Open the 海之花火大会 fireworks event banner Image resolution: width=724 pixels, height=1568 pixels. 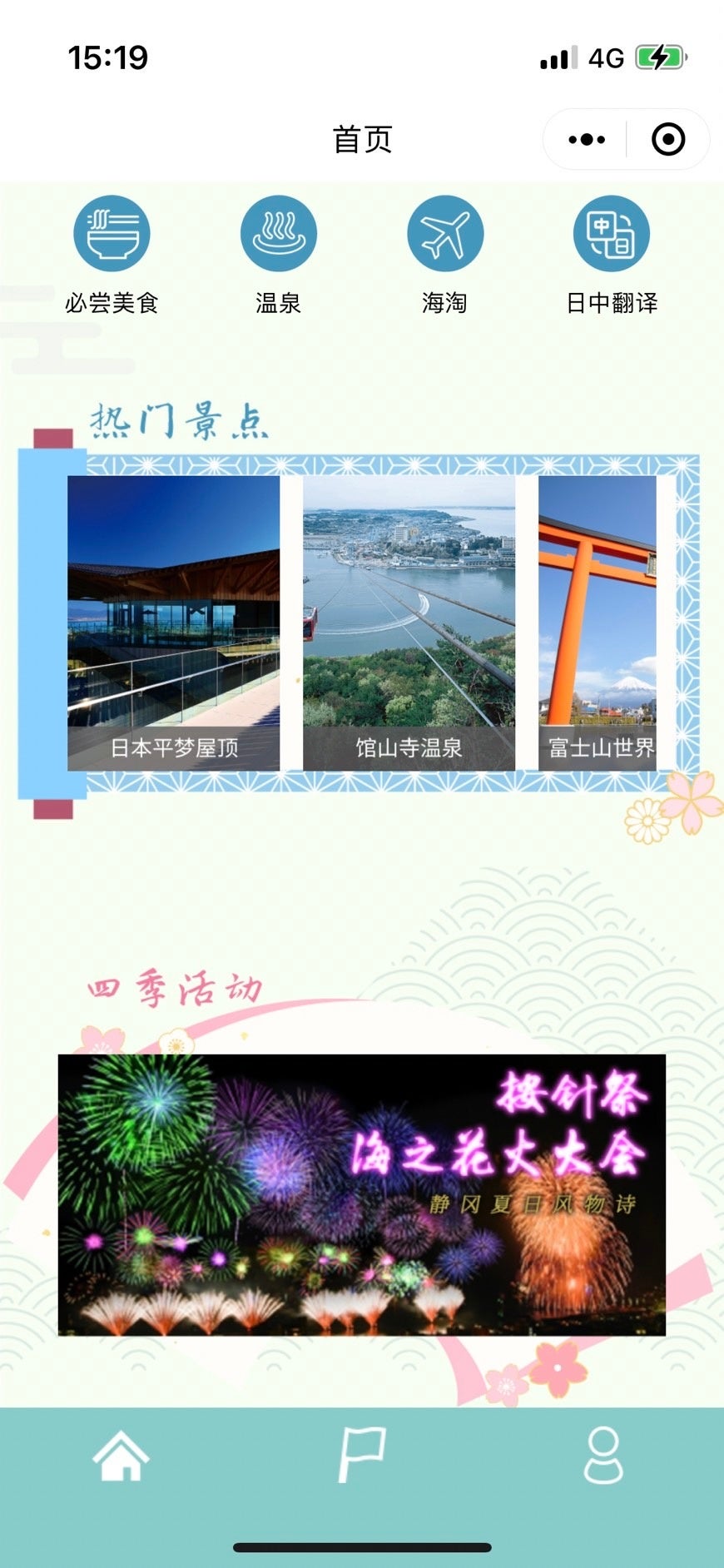coord(361,1194)
